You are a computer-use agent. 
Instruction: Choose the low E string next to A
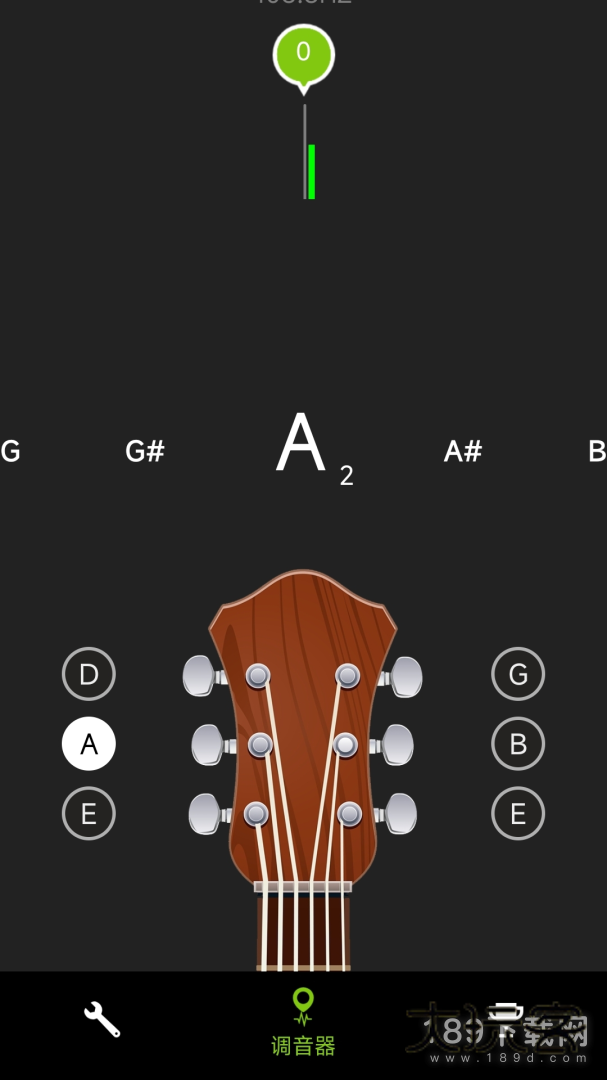[89, 814]
